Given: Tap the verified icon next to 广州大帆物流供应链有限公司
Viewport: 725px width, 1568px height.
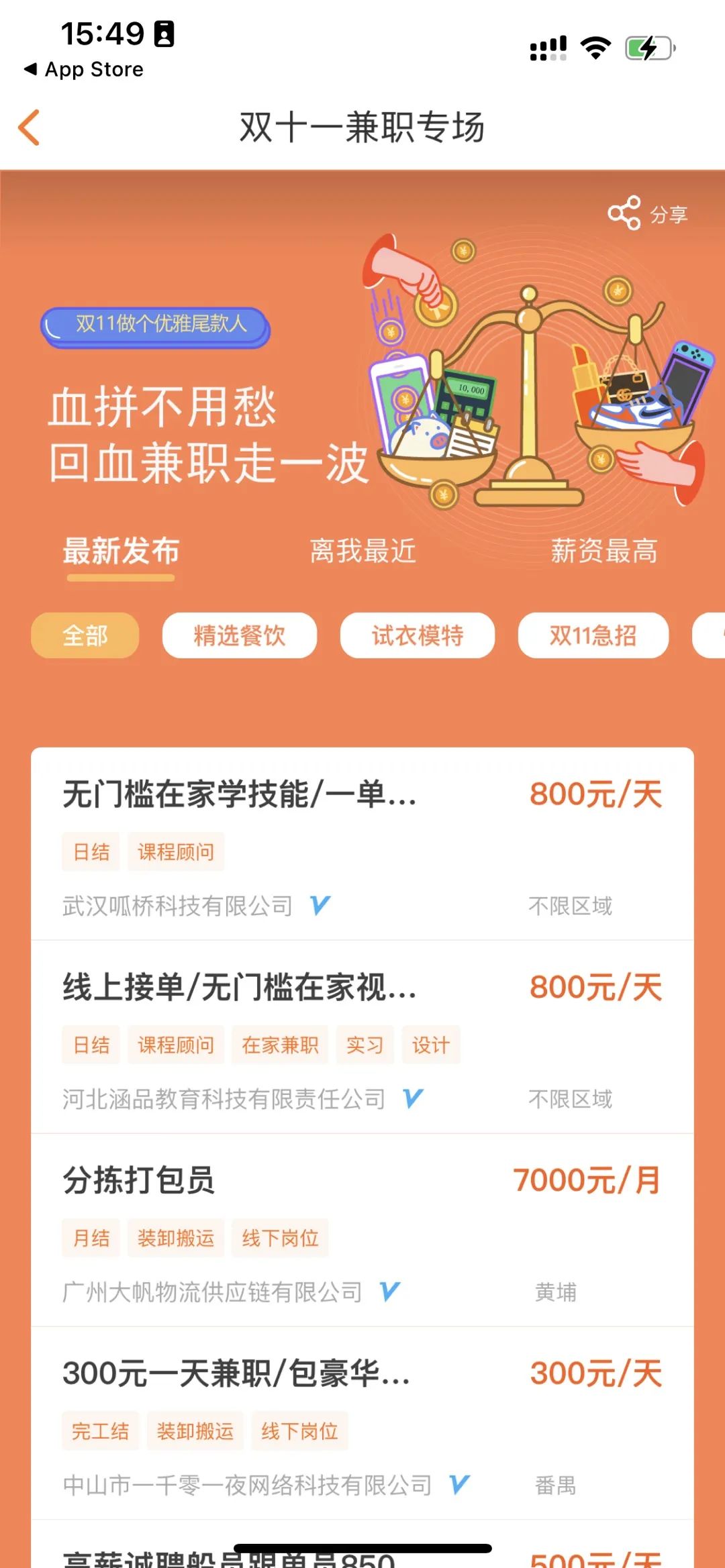Looking at the screenshot, I should 387,1292.
